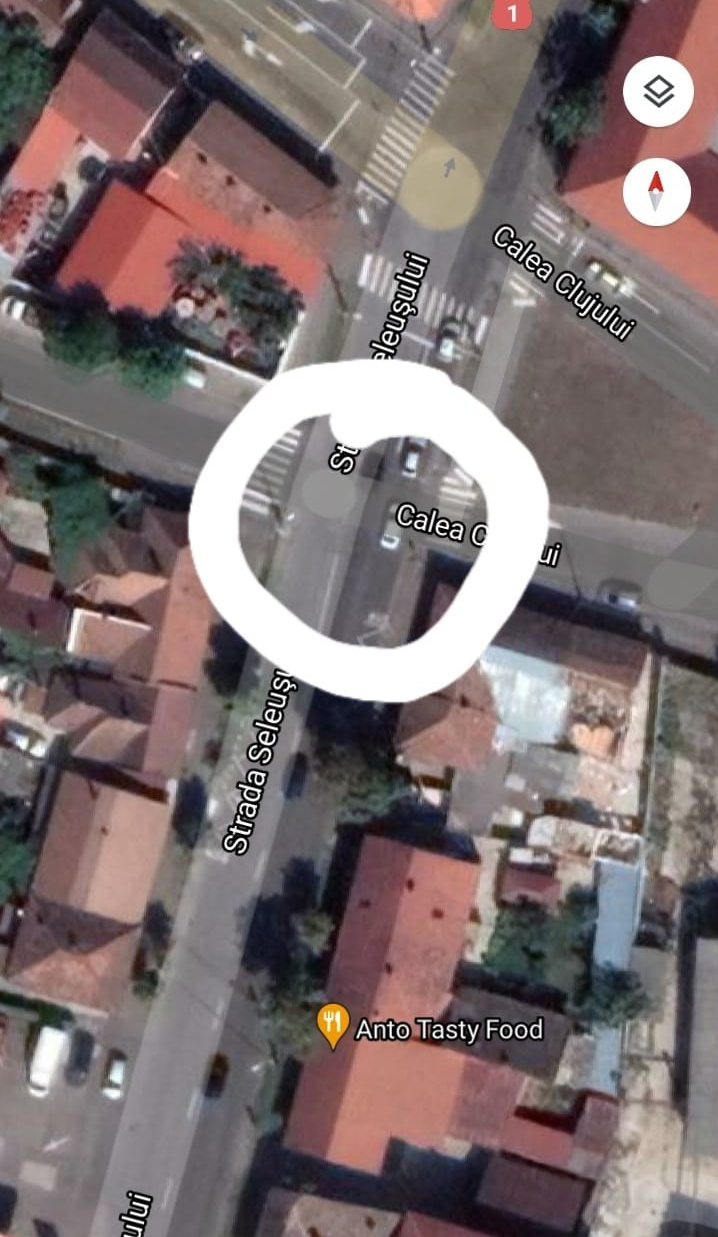Tap the compass to reset north
The image size is (718, 1237).
(657, 192)
